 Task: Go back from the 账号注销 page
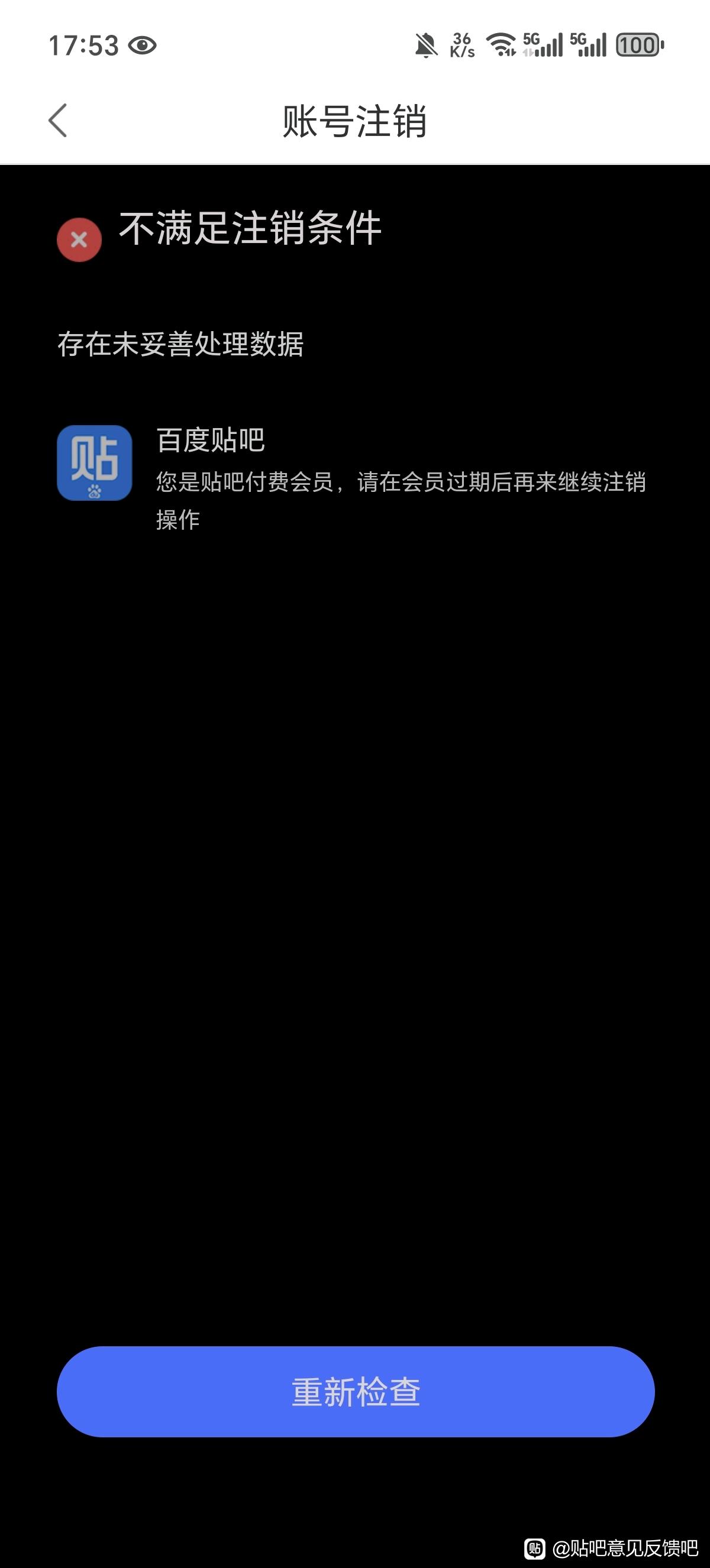tap(58, 121)
